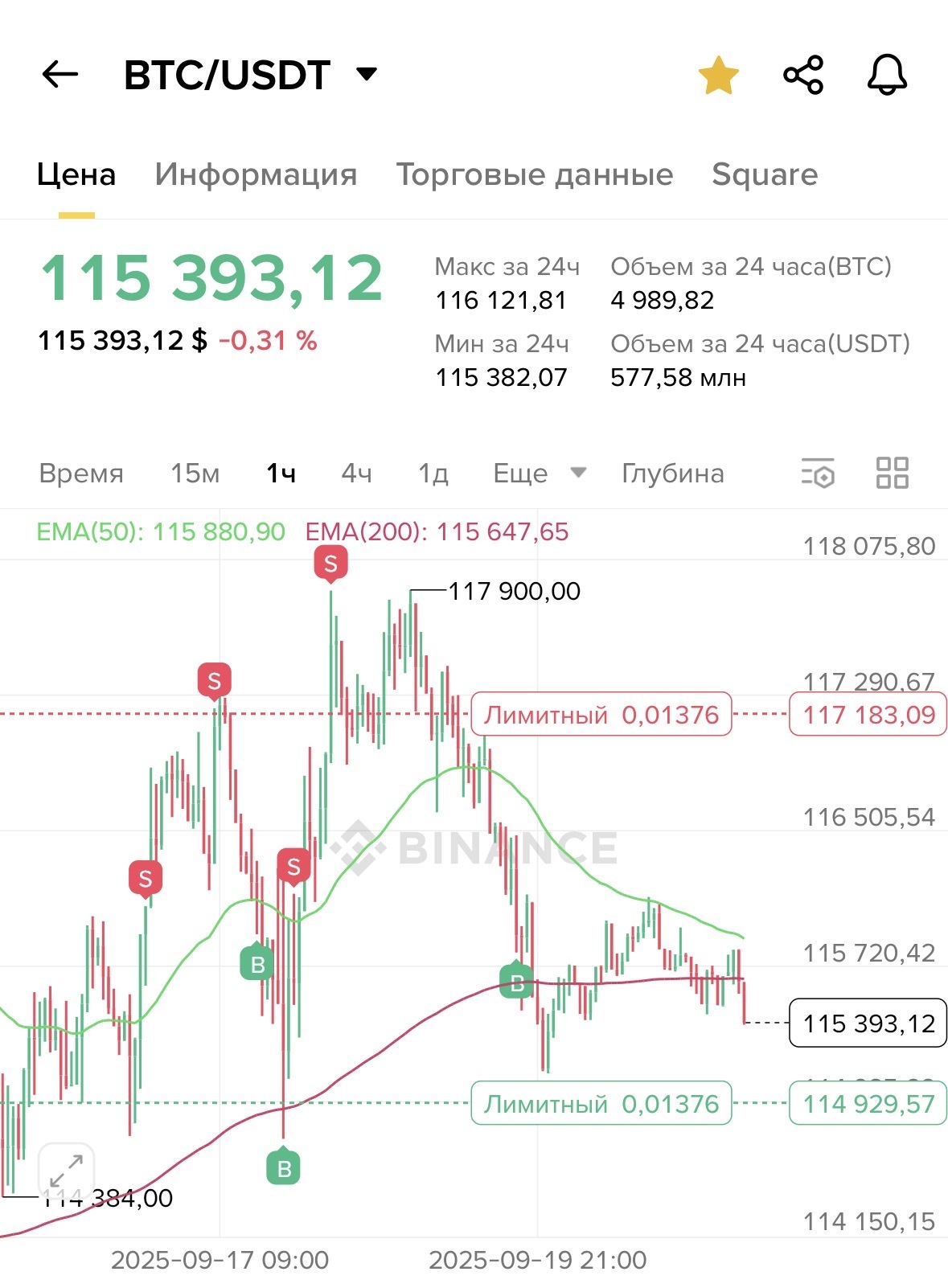Select the 1ч interval
This screenshot has width=948, height=1288.
click(281, 474)
